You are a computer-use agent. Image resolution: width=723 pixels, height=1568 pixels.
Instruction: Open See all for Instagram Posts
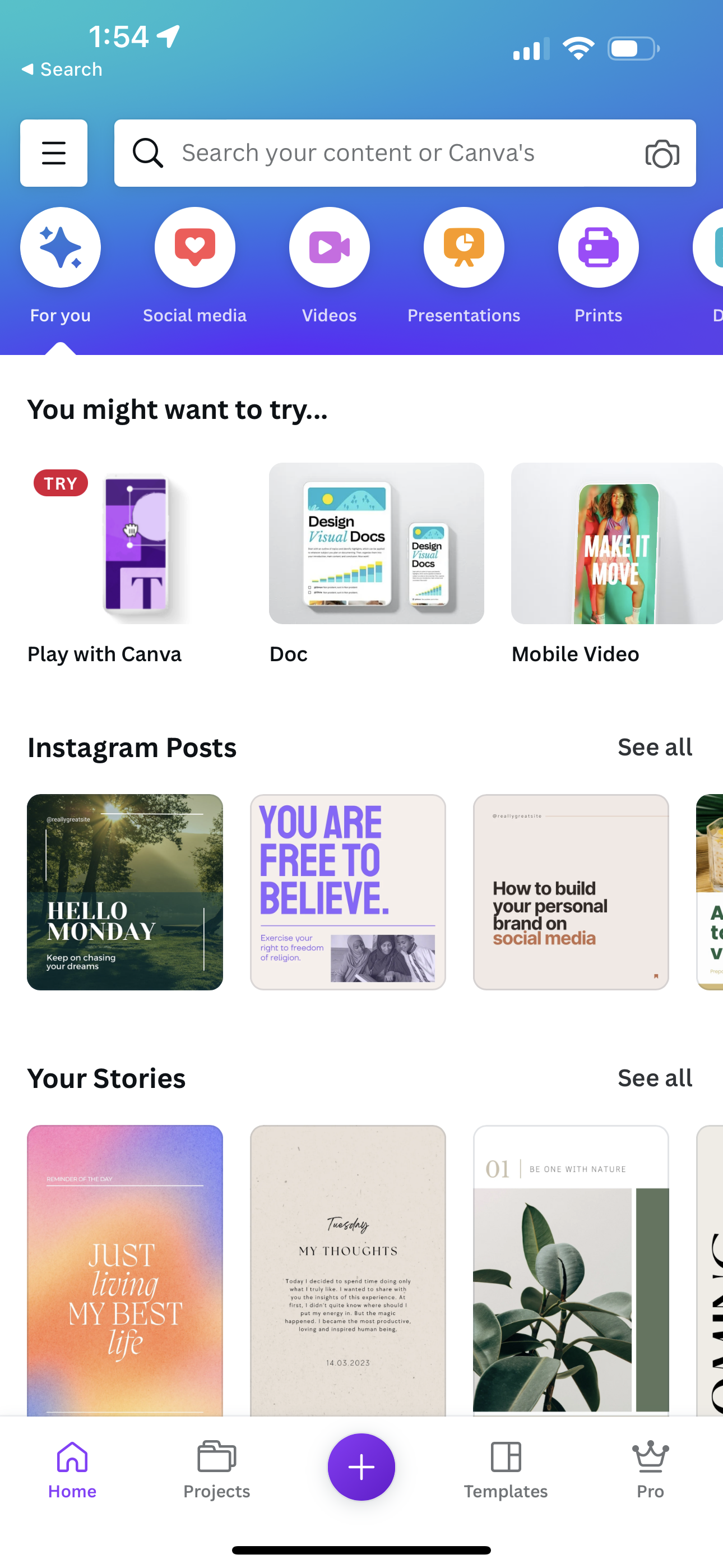(655, 746)
